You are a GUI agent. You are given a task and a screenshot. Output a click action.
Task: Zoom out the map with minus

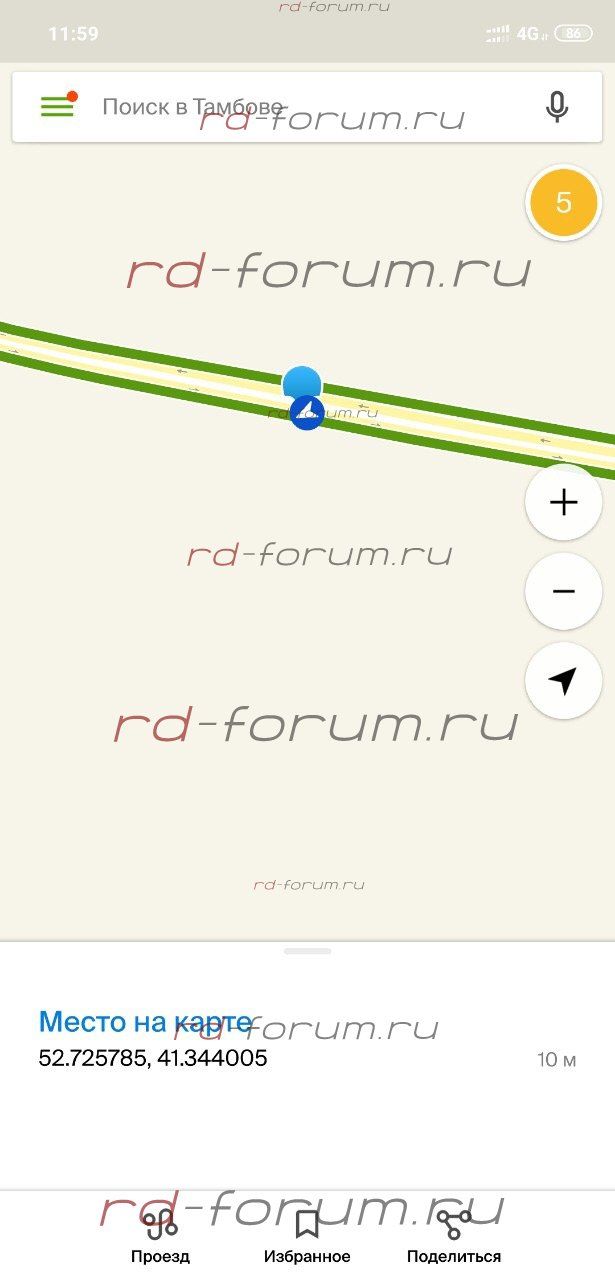[x=563, y=591]
